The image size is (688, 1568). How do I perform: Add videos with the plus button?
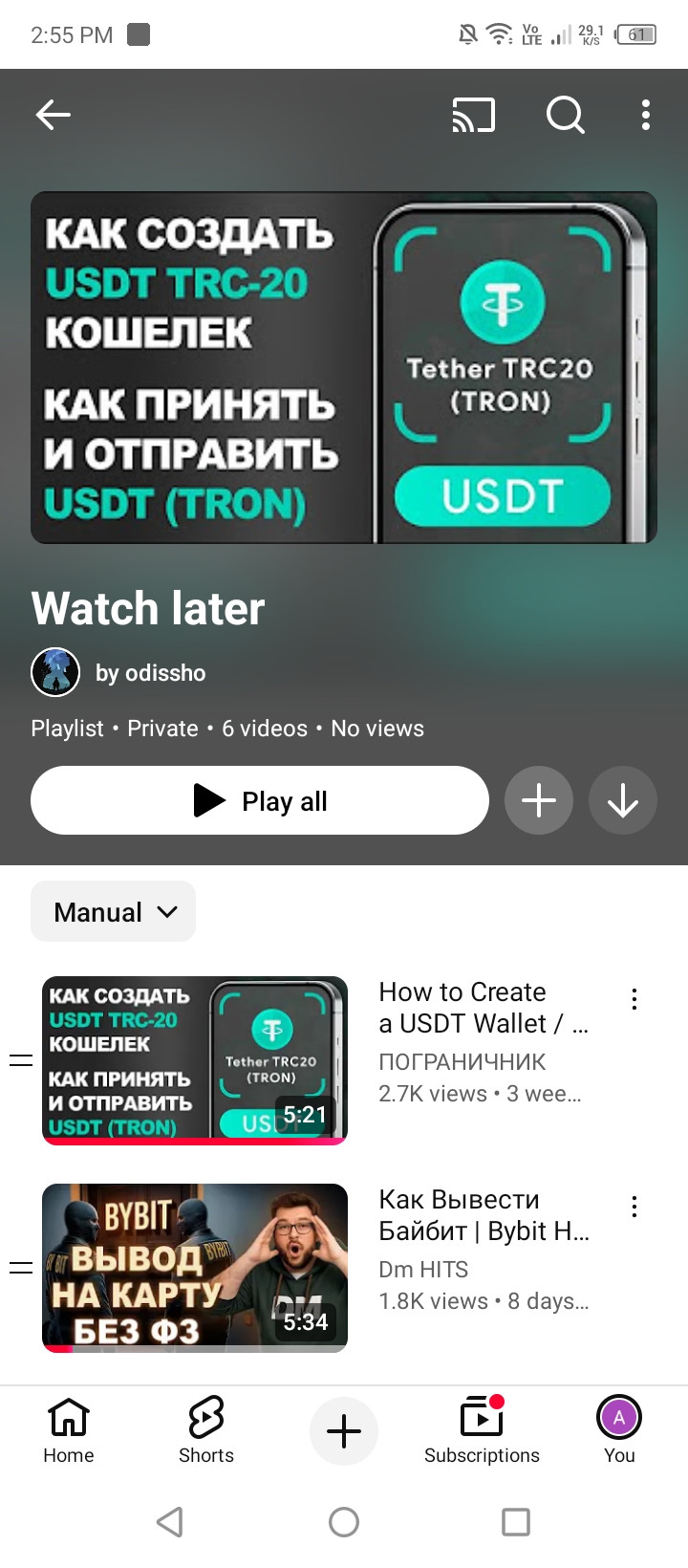tap(539, 800)
